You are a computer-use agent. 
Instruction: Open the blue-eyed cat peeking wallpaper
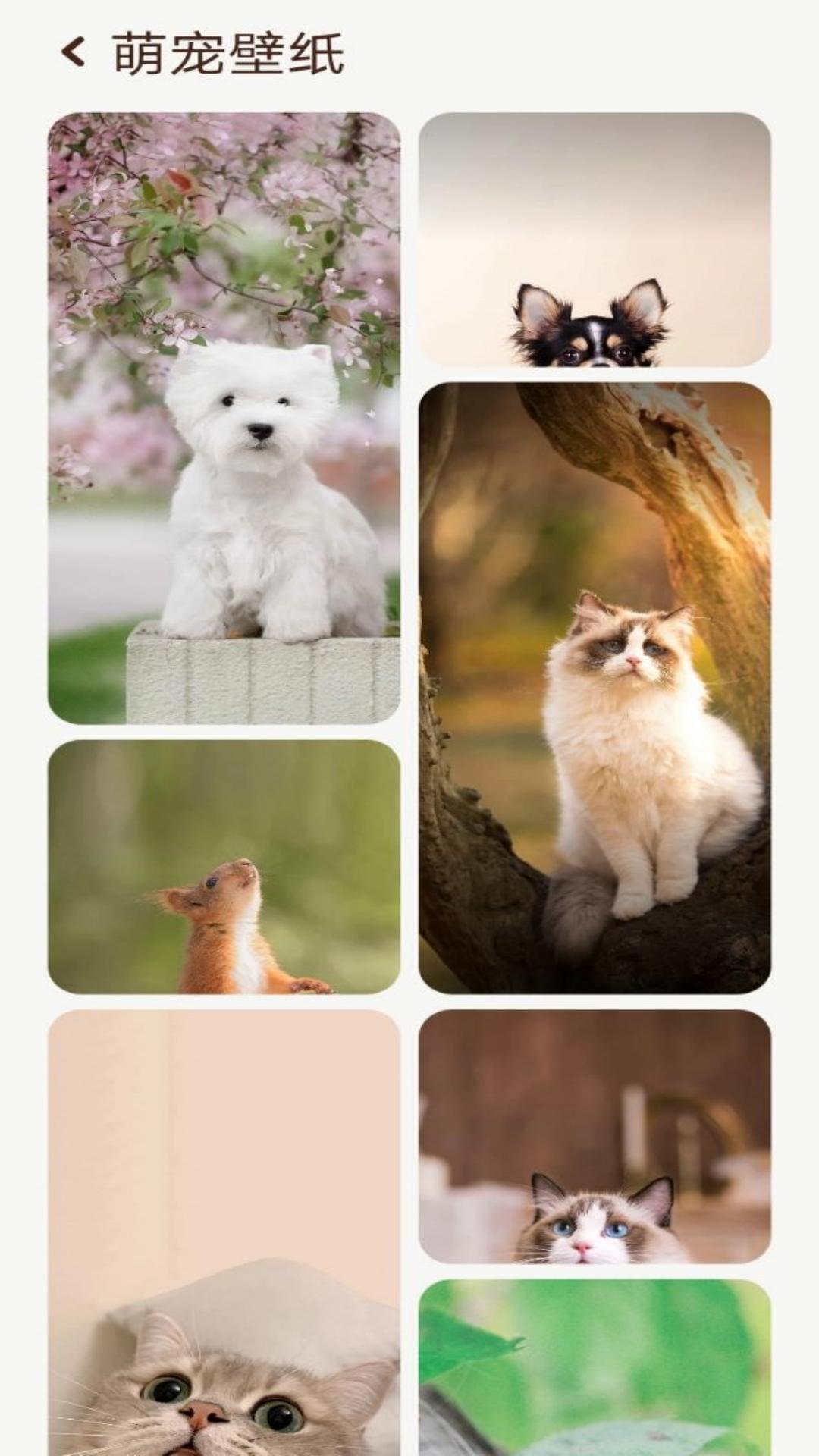coord(595,1136)
